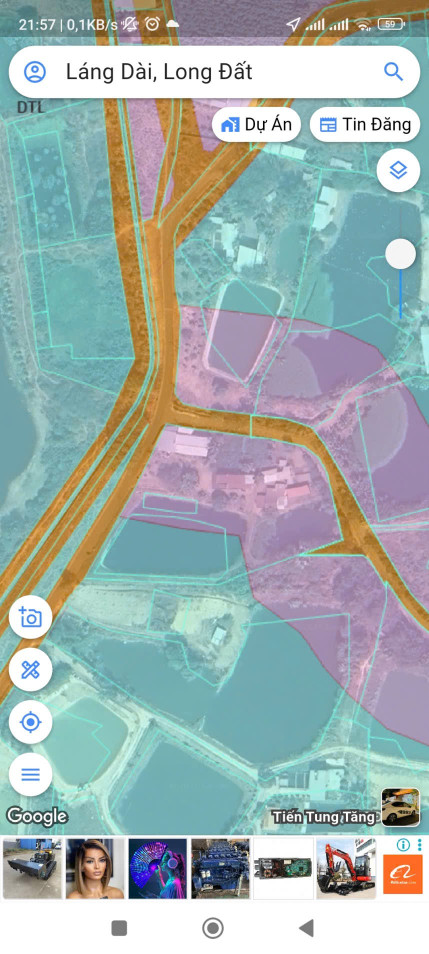Open the excavator ad thumbnail
Screen dimensions: 429x954
(345, 869)
